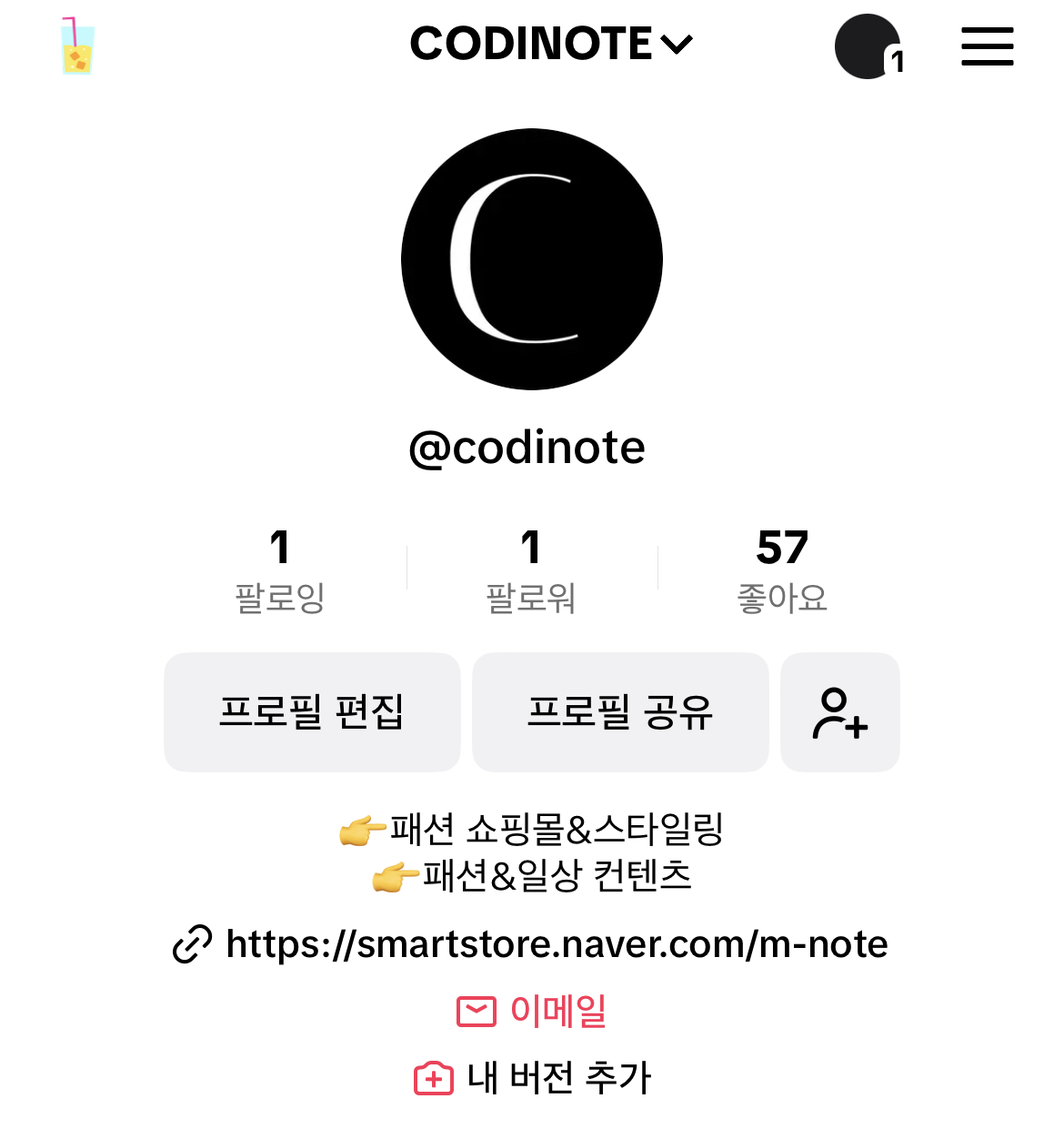Open the hamburger menu
Screen dimensions: 1064x1139
point(987,47)
